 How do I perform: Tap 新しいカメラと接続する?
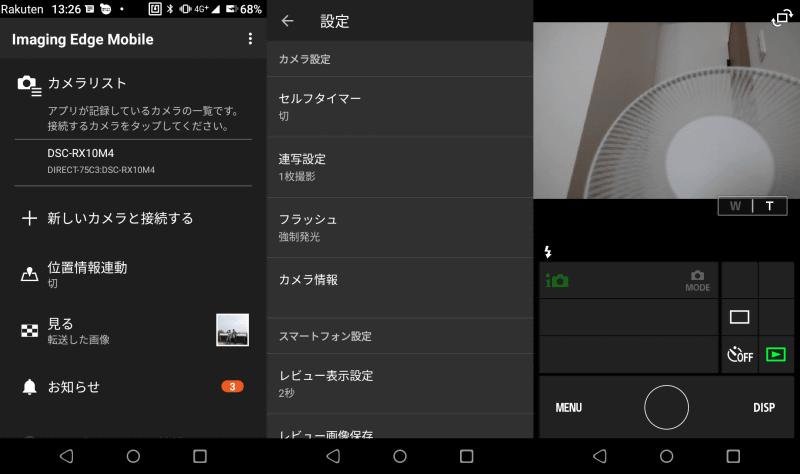pos(120,218)
